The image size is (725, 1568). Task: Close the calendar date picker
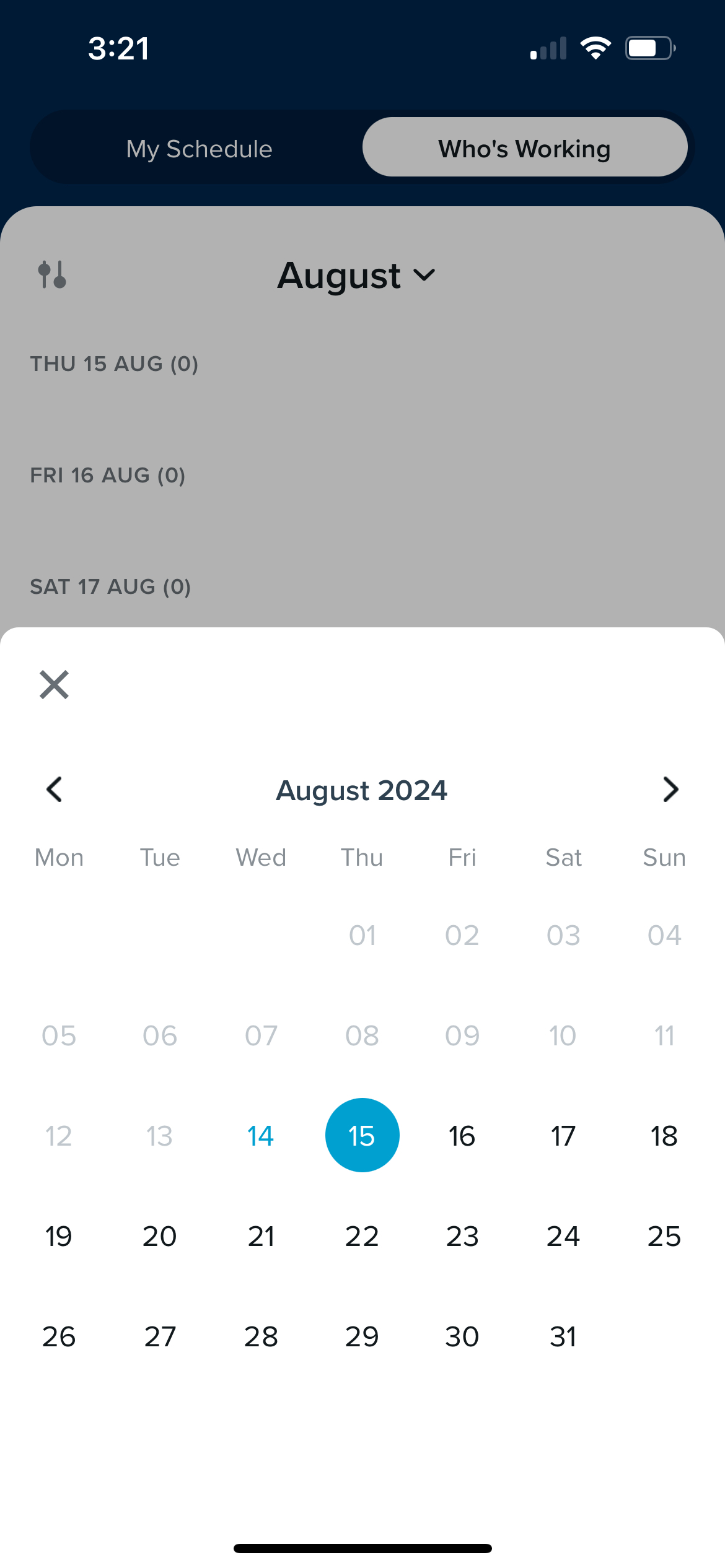coord(54,684)
